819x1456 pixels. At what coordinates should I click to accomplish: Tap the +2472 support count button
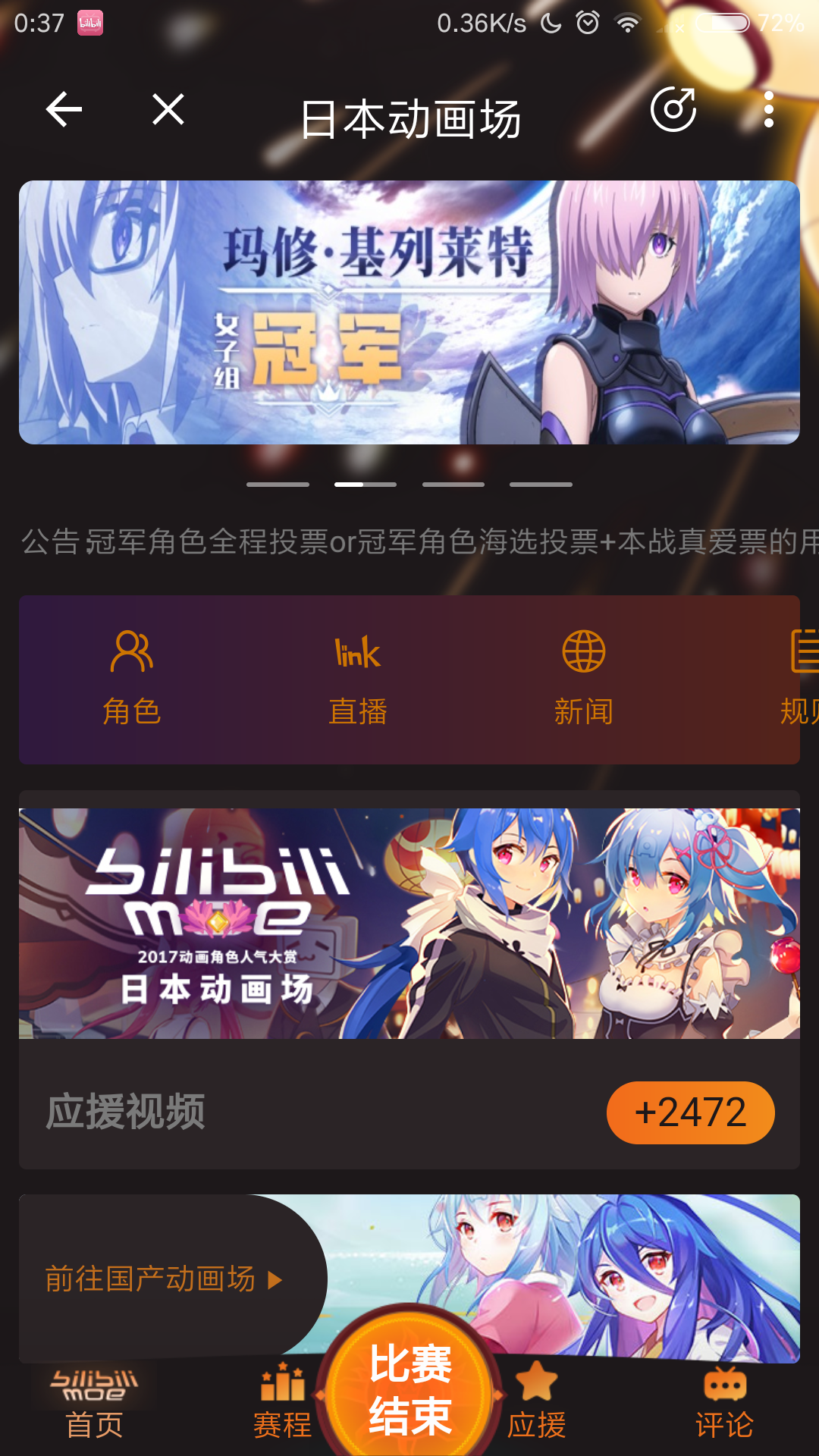(690, 1112)
